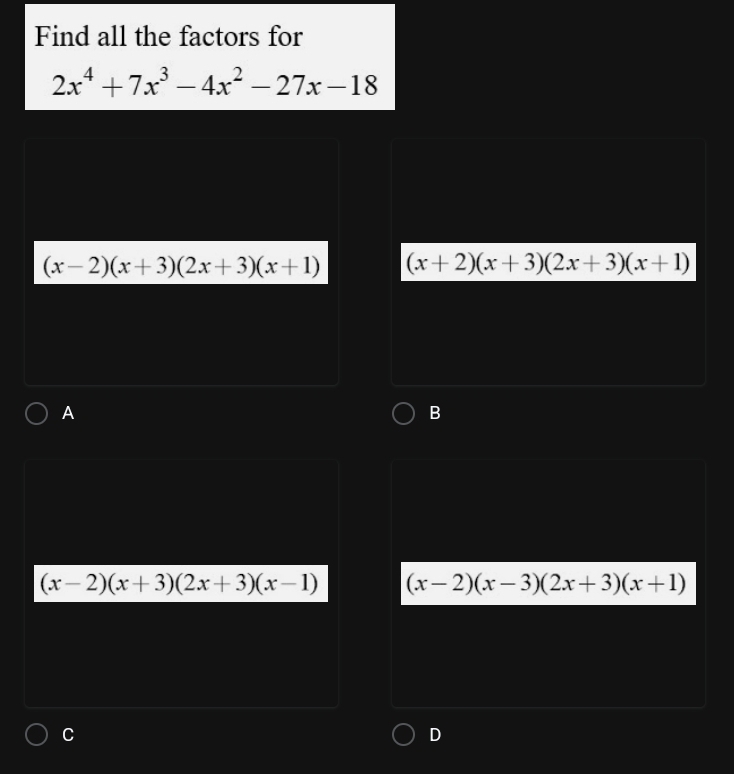This screenshot has width=734, height=774.
Task: Select radio button B
Action: 403,411
